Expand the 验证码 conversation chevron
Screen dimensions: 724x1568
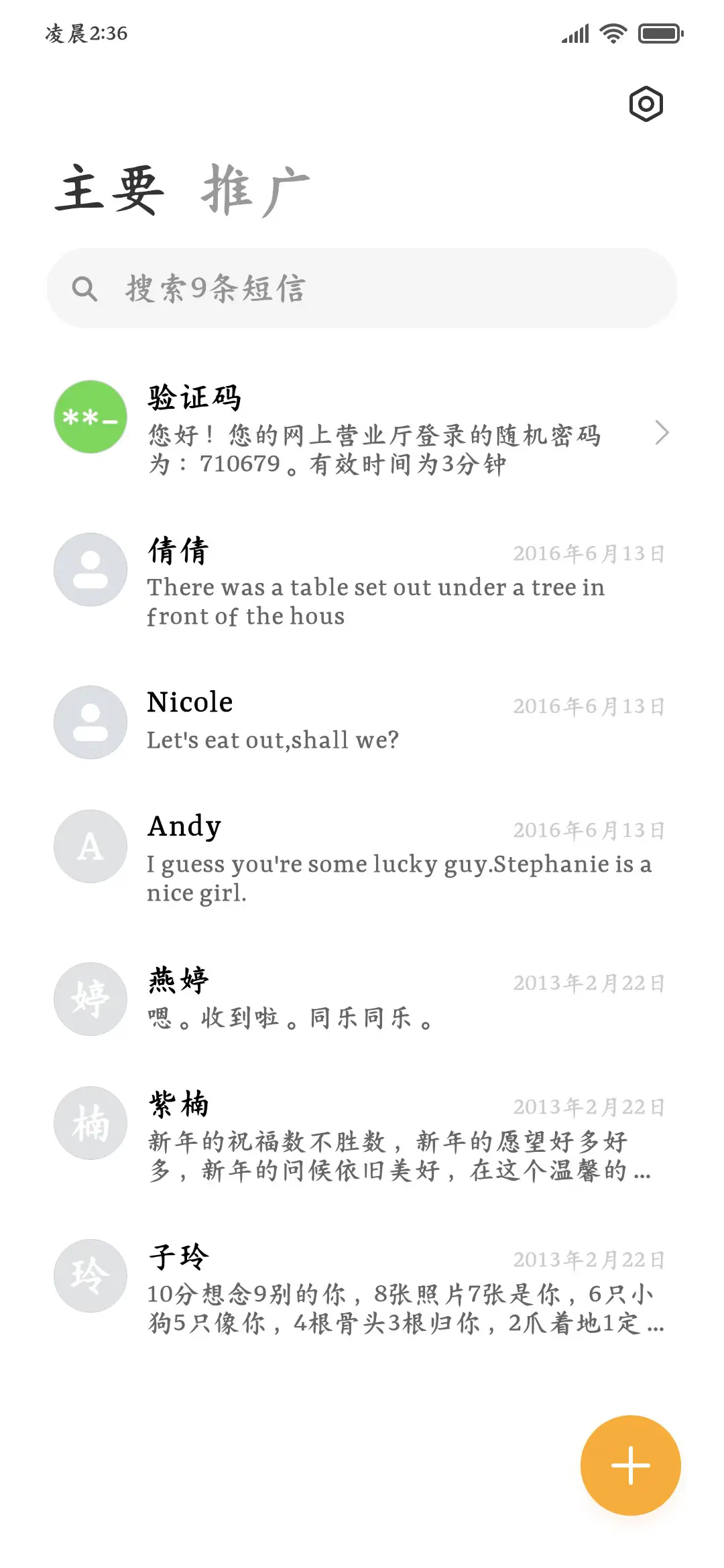coord(662,434)
